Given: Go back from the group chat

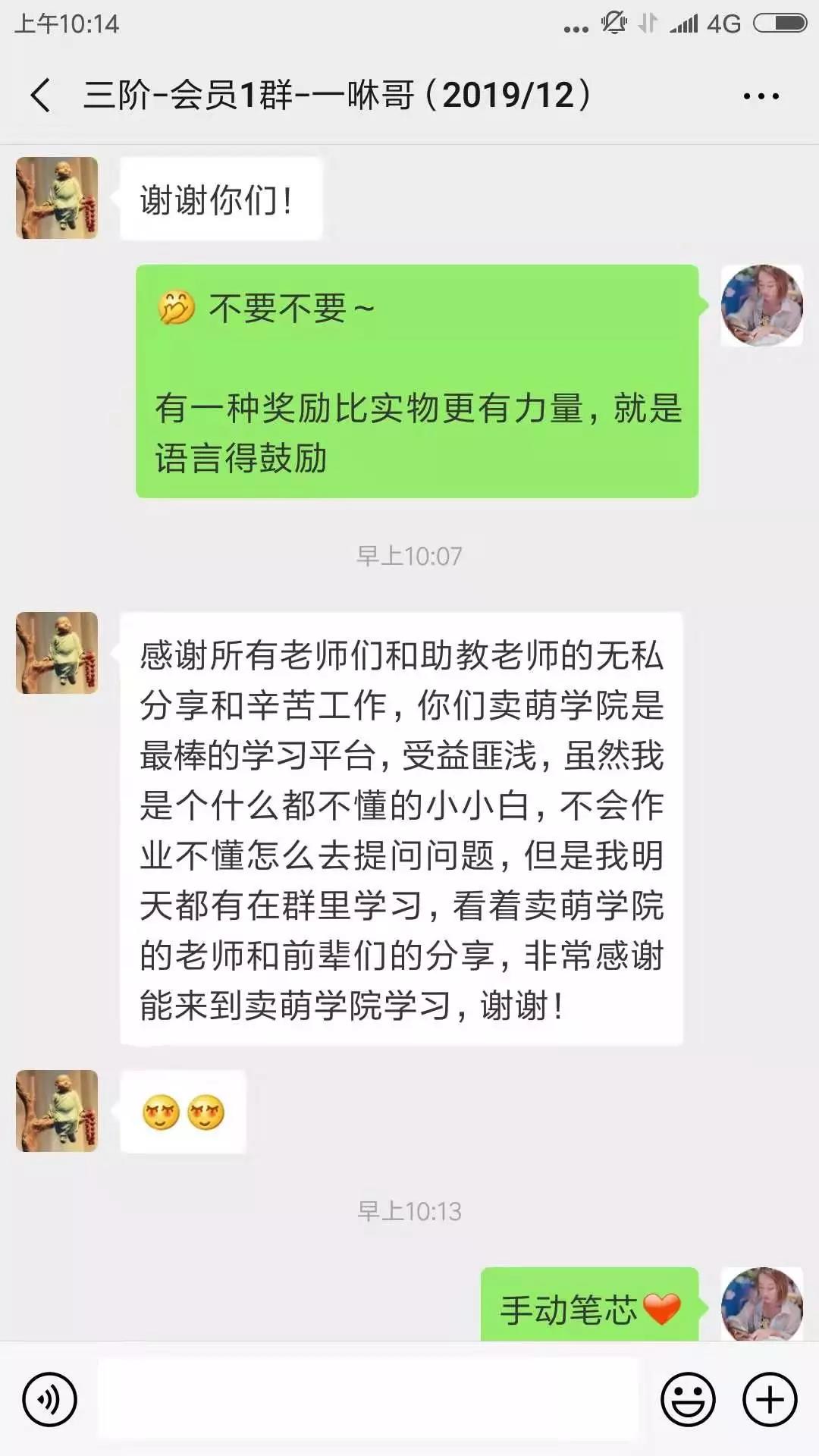Looking at the screenshot, I should (x=41, y=96).
